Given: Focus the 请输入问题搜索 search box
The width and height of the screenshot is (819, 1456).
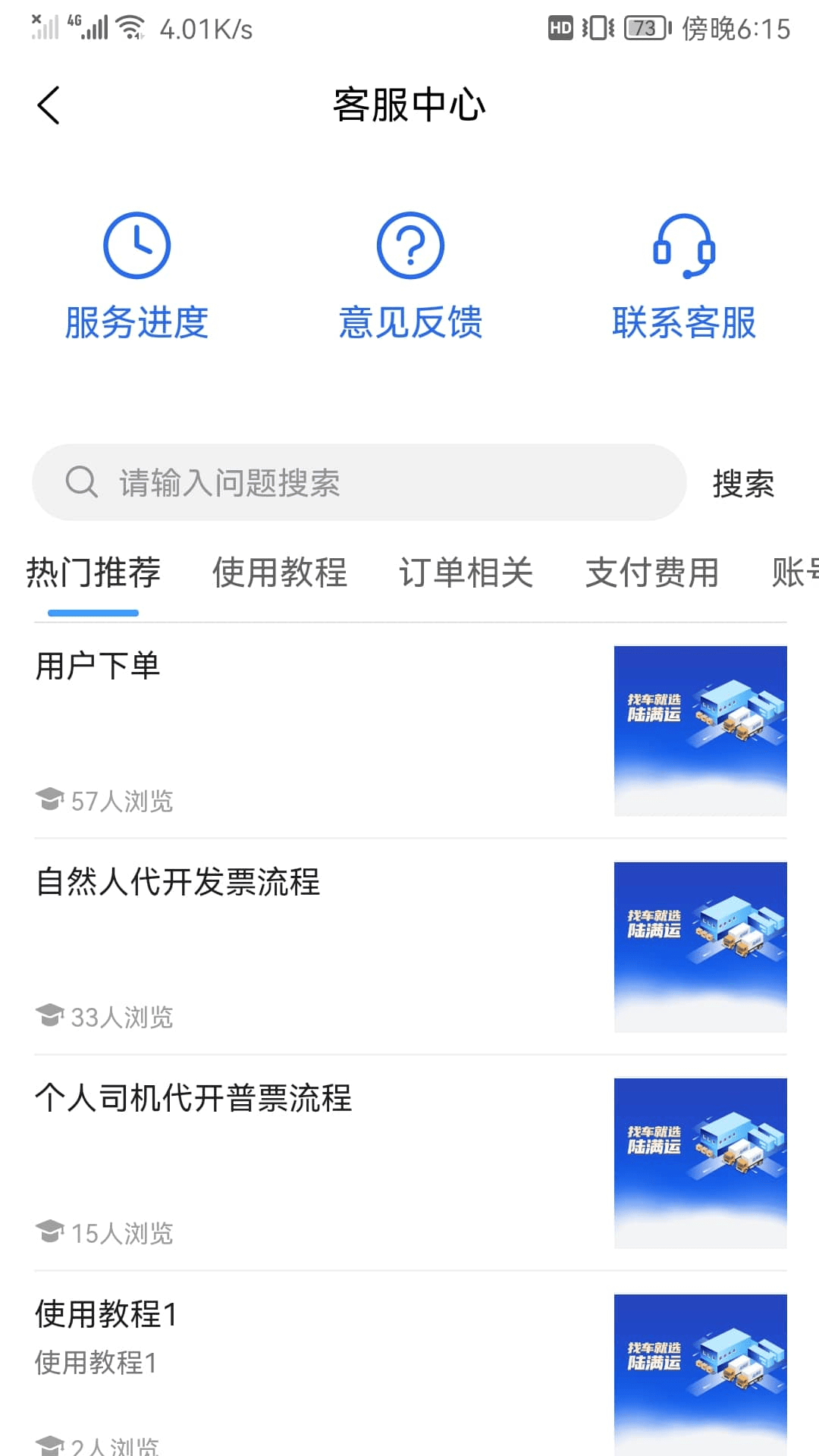Looking at the screenshot, I should coord(359,482).
